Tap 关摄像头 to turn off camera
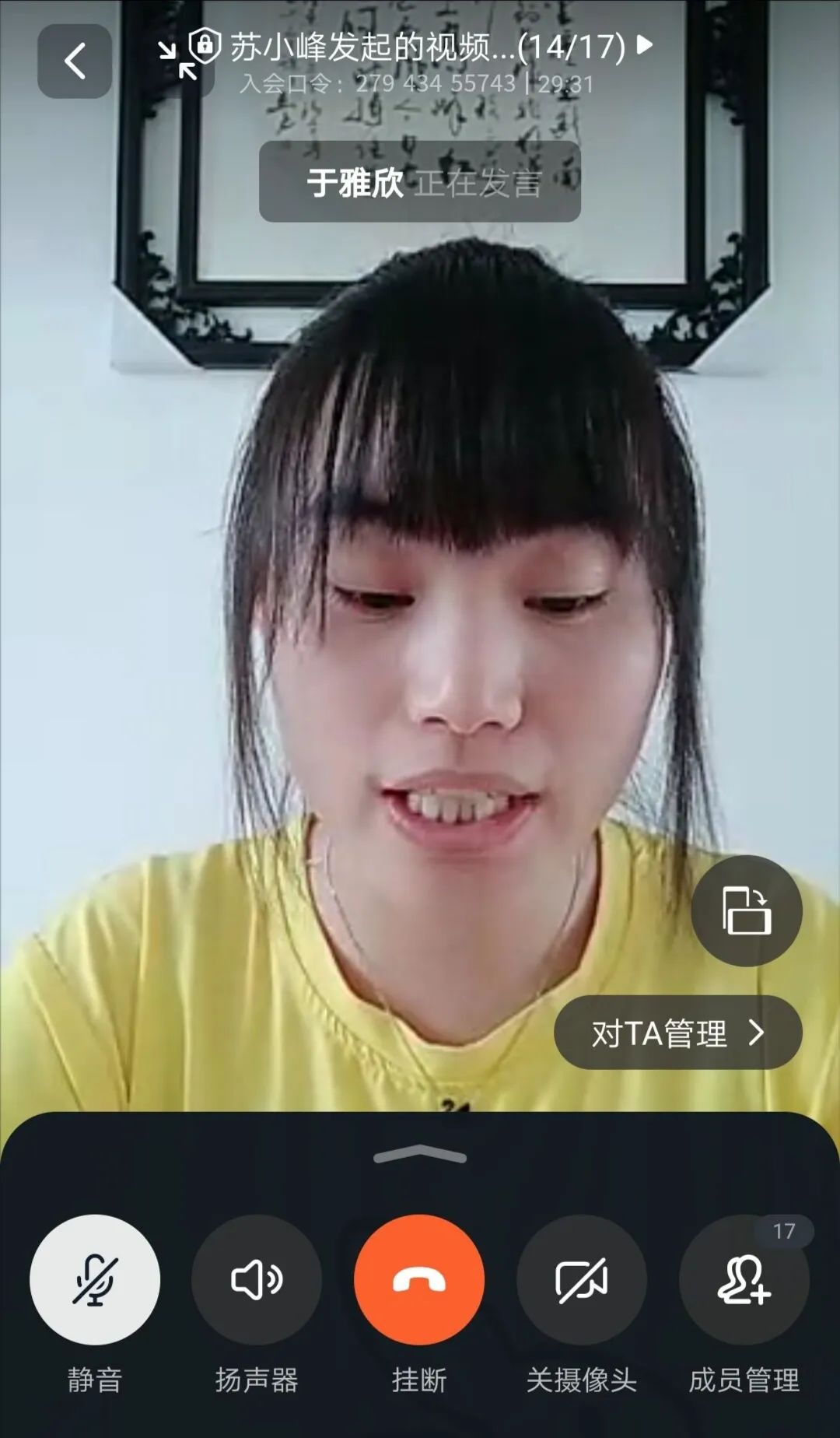Screen dimensions: 840x1438 tap(582, 1280)
